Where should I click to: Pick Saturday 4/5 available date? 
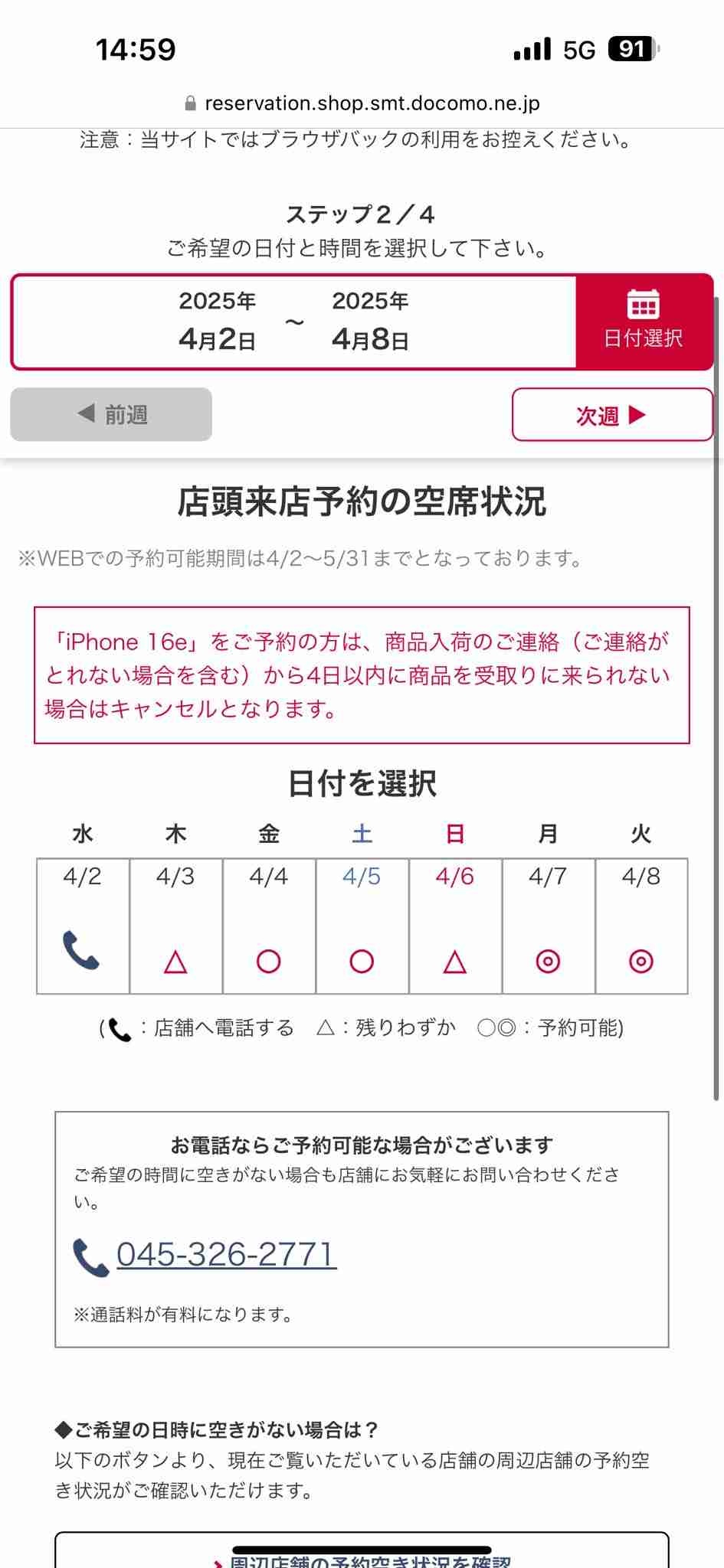click(x=362, y=926)
